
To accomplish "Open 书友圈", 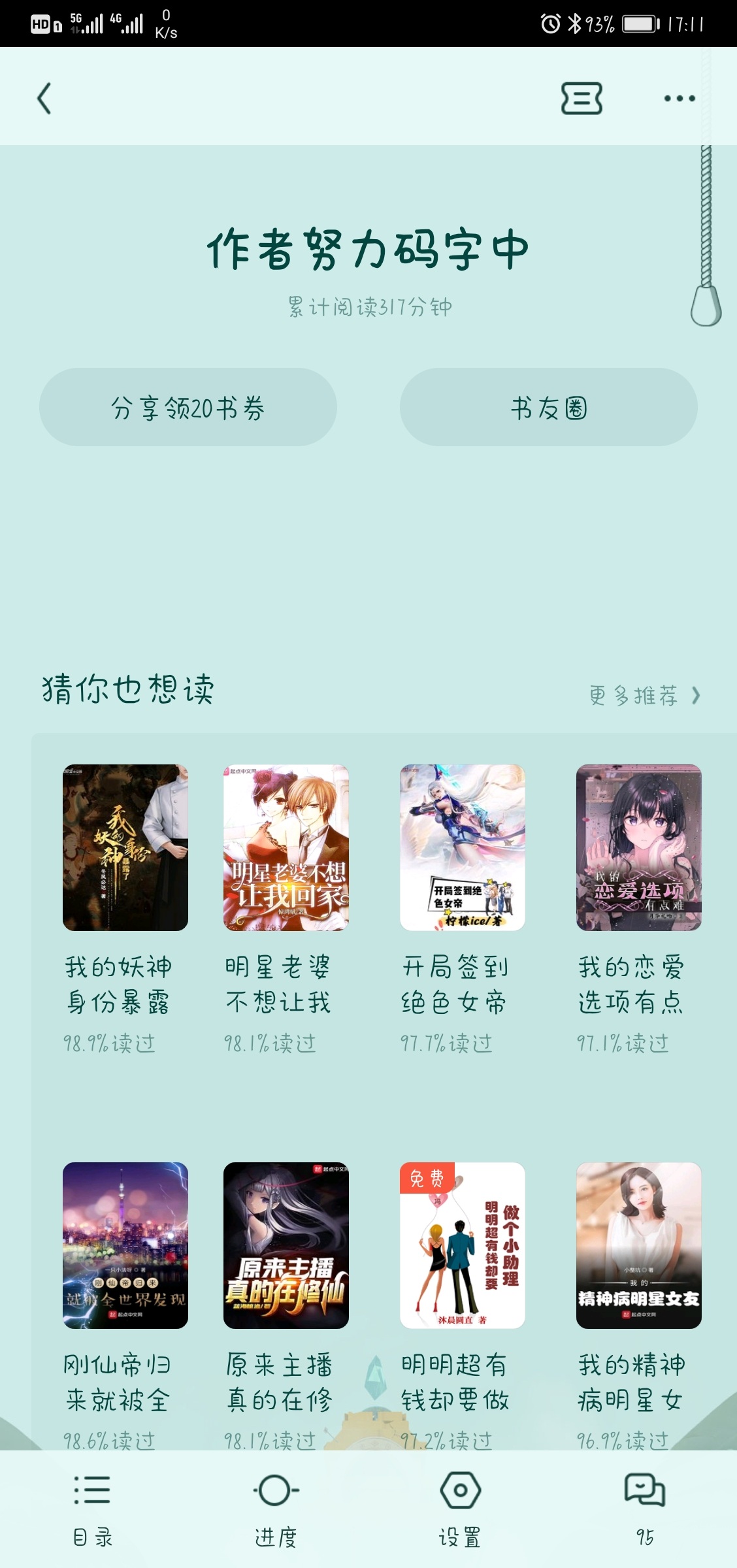I will click(x=548, y=408).
